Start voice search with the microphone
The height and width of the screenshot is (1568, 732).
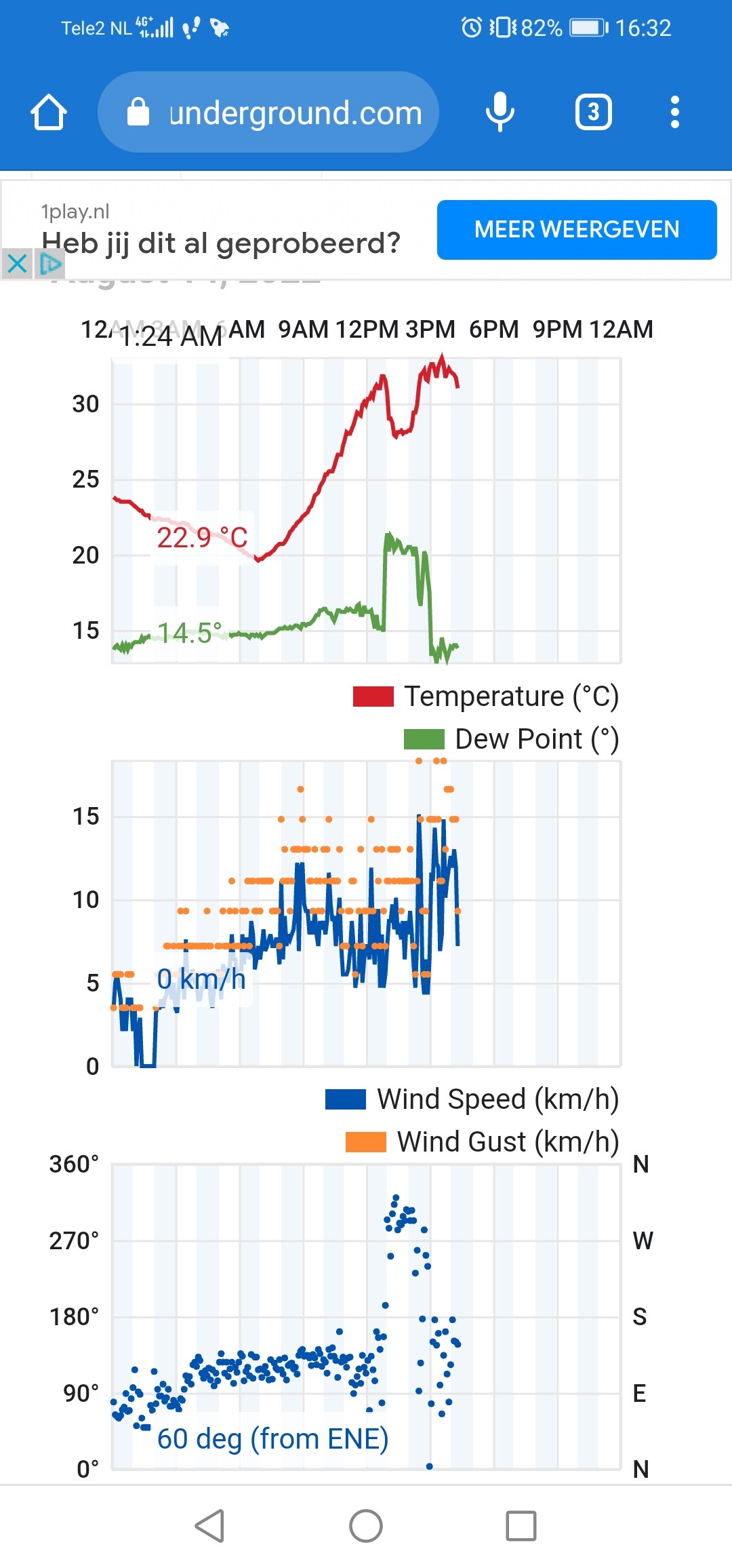click(500, 112)
